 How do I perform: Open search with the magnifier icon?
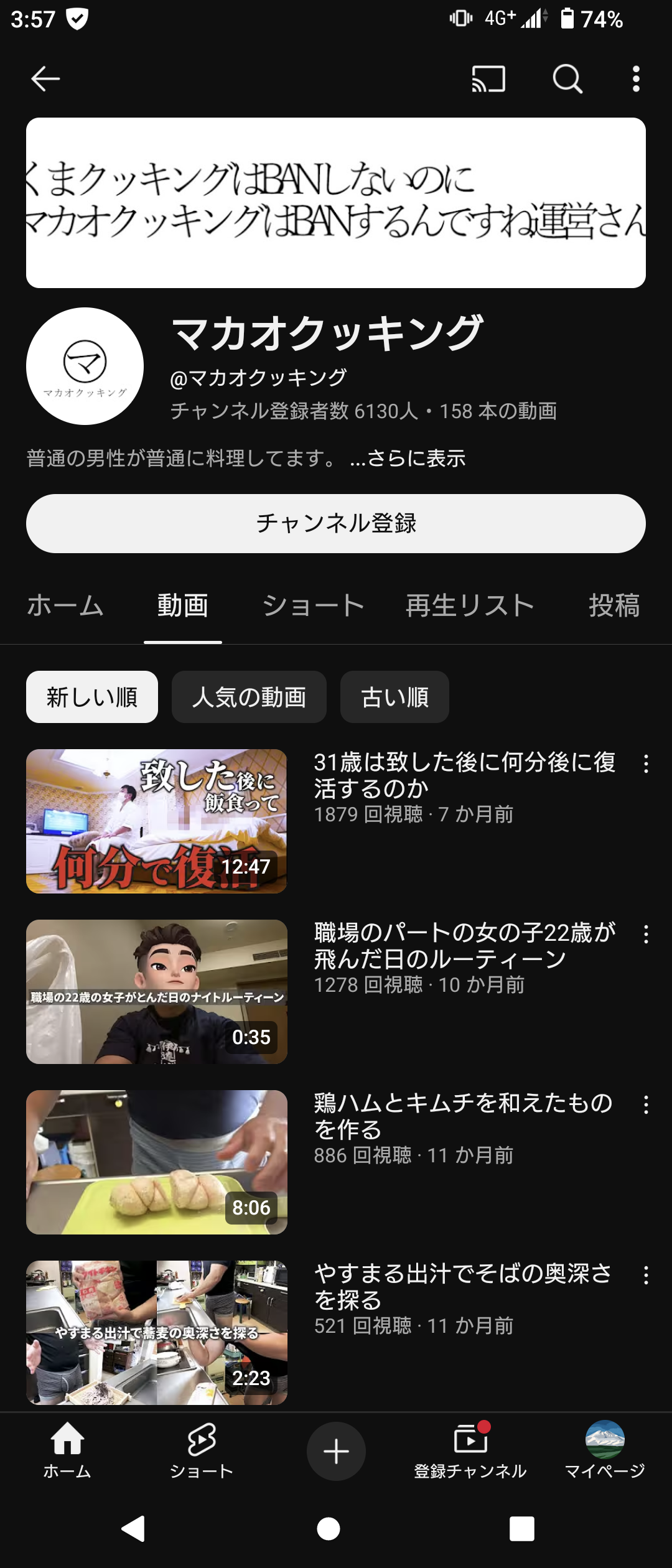[567, 79]
